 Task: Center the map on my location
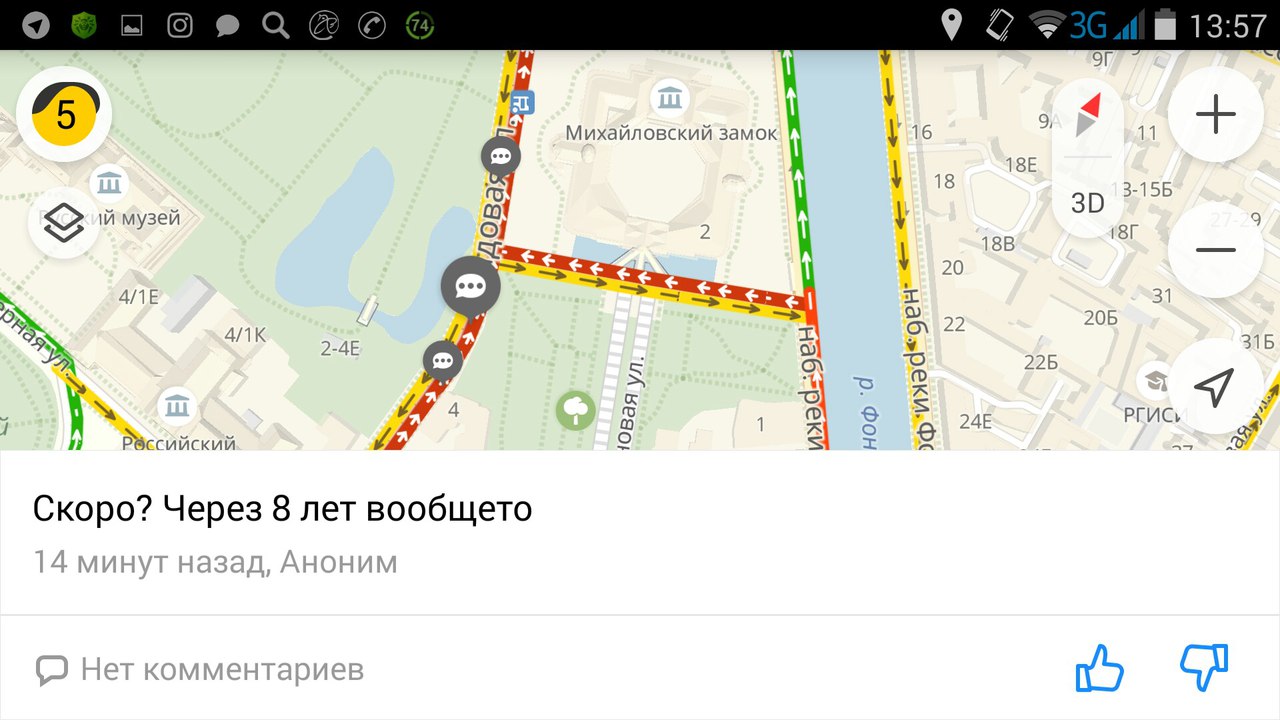pos(1215,387)
